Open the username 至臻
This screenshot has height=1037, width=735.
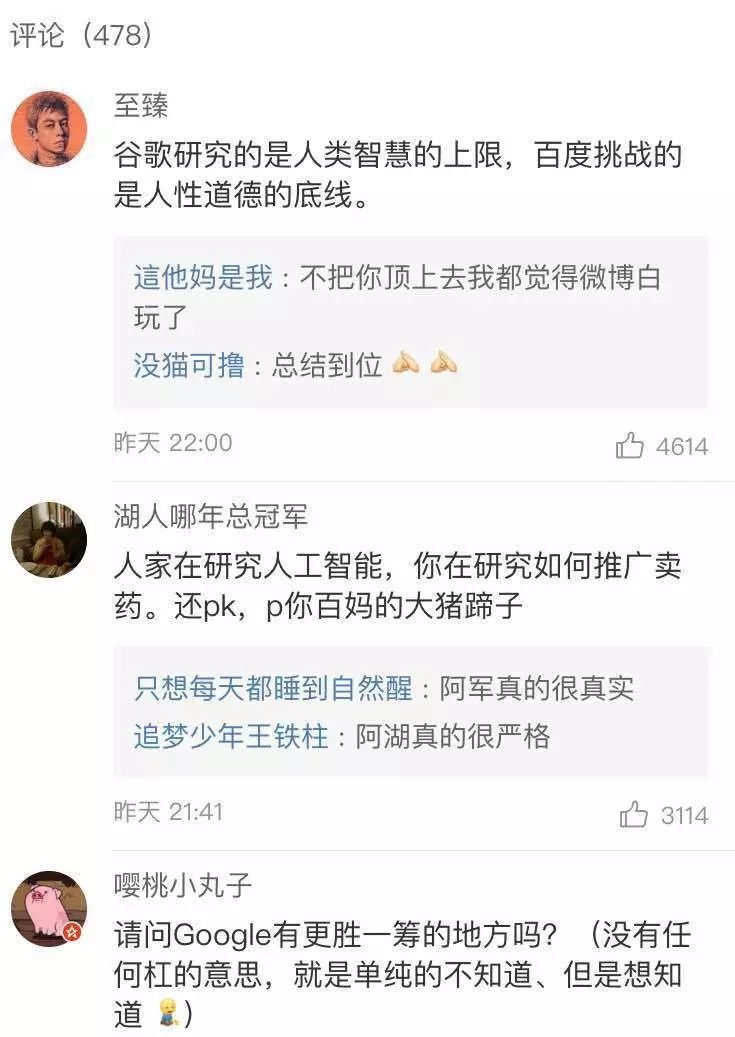(x=141, y=104)
